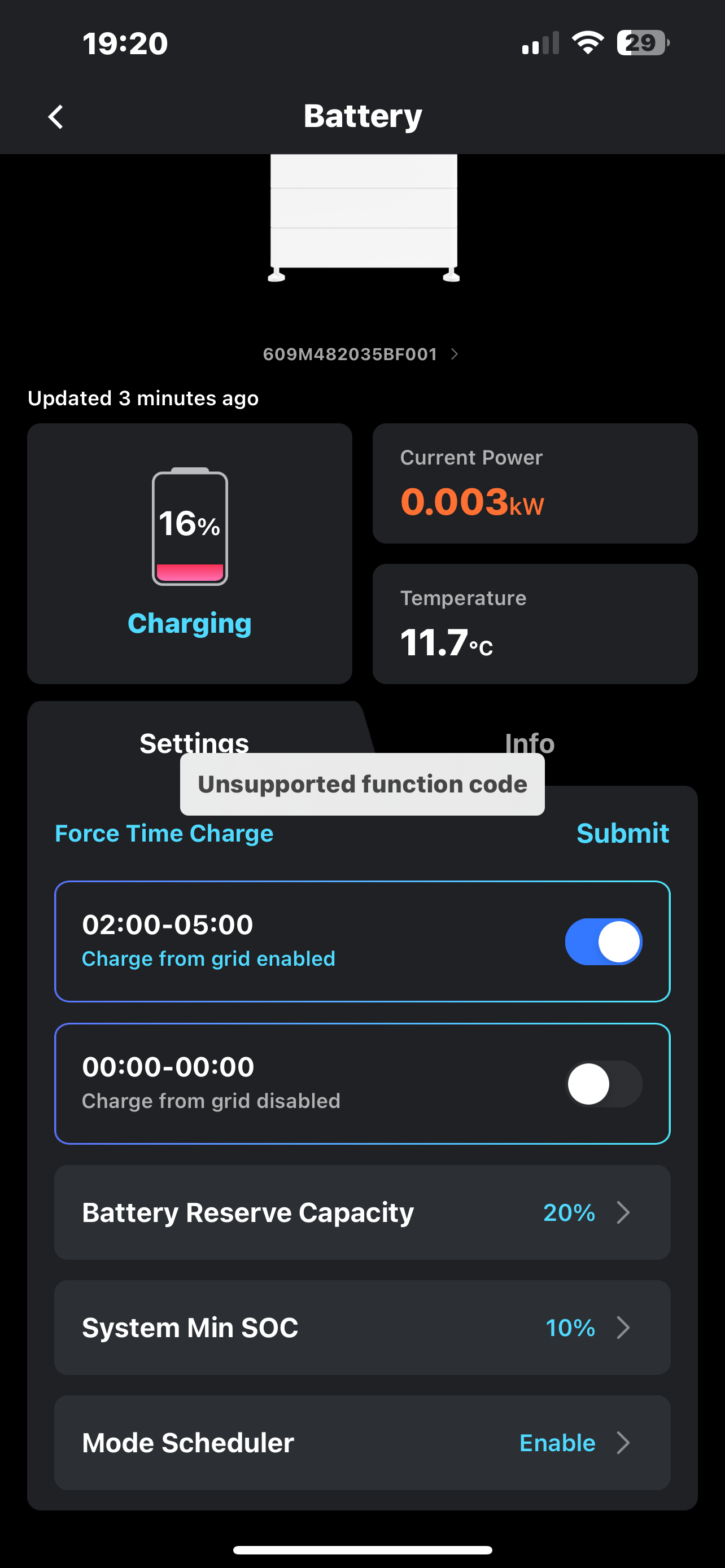Open System Min SOC setting

tap(362, 1327)
